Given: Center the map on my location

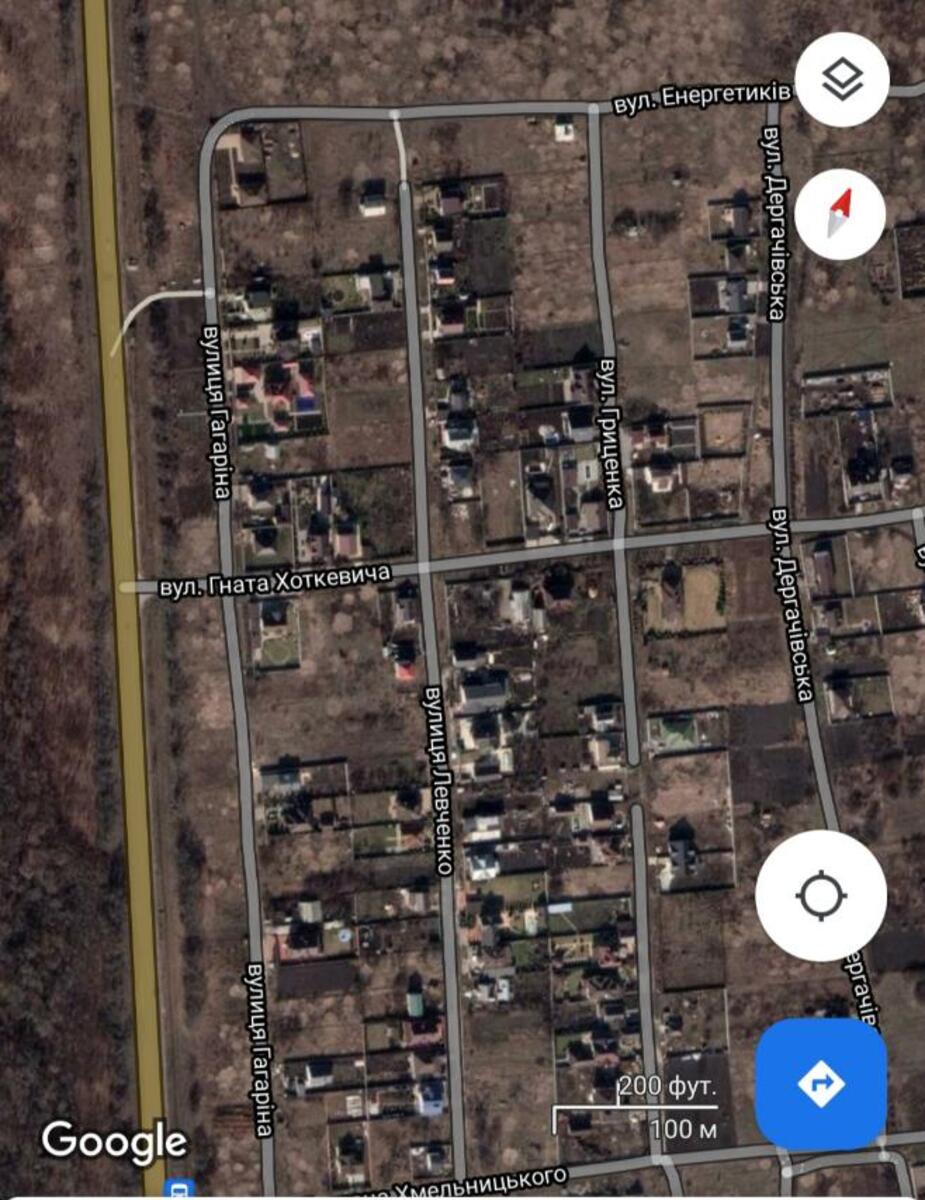Looking at the screenshot, I should 821,895.
